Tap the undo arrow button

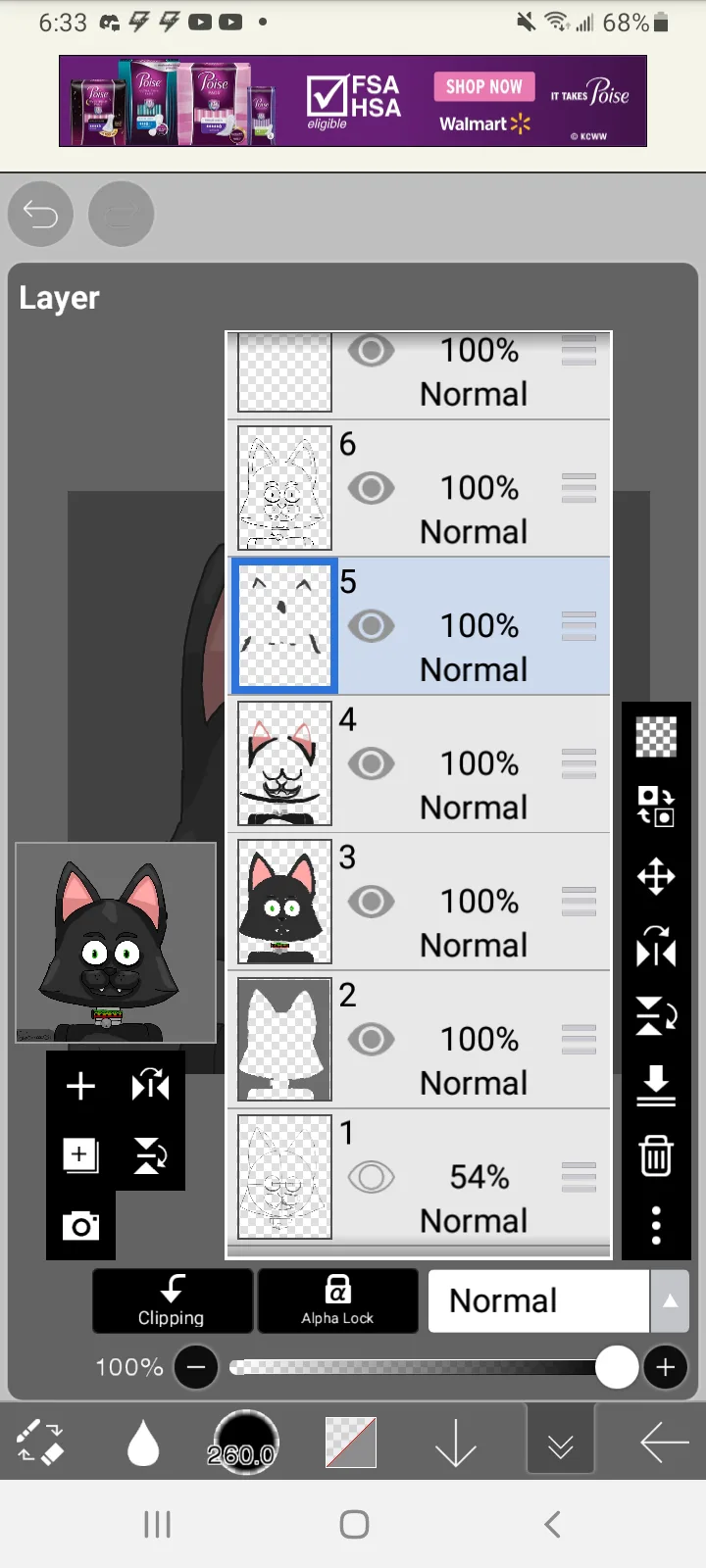[41, 214]
